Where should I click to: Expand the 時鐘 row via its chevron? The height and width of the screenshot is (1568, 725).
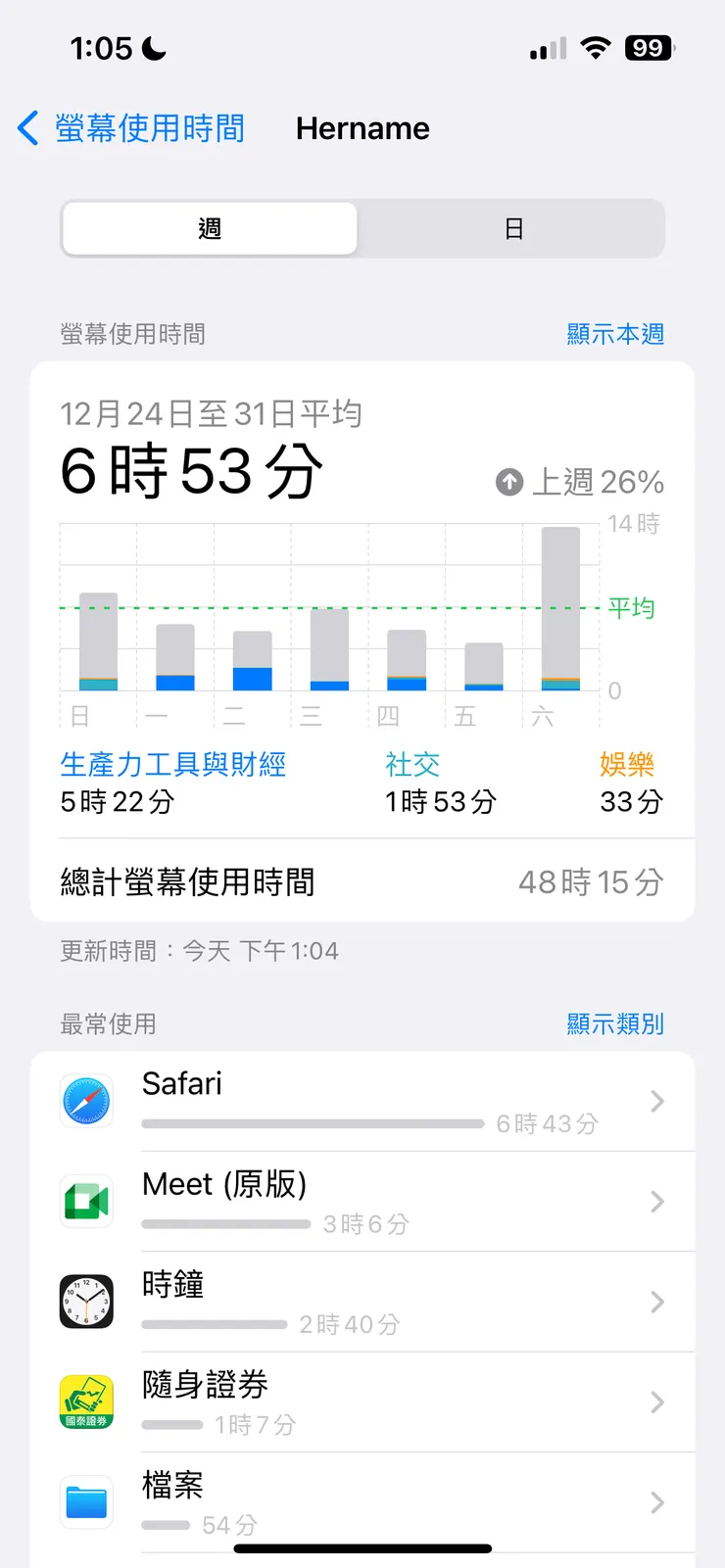tap(656, 1302)
